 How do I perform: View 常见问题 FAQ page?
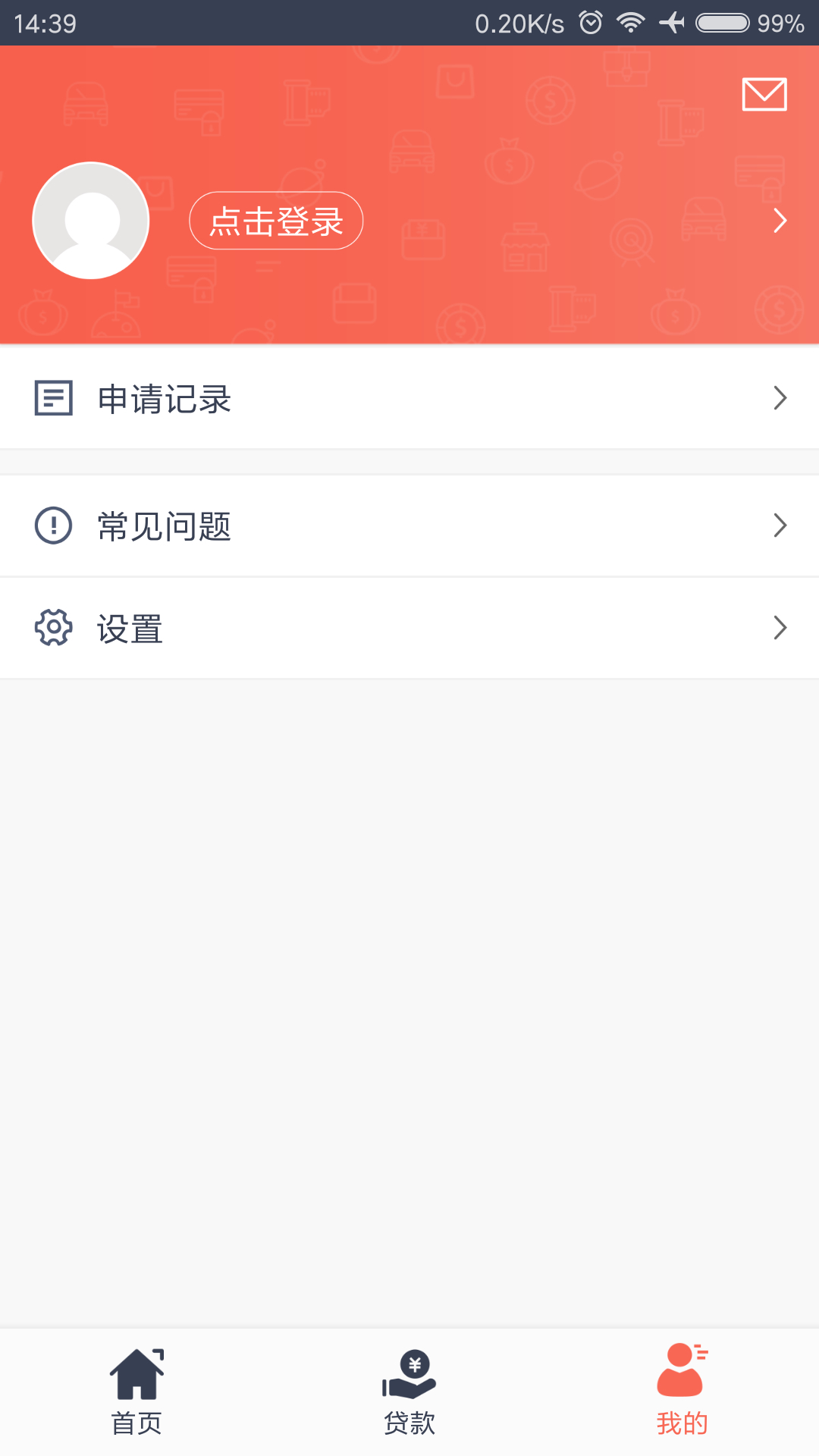click(409, 526)
